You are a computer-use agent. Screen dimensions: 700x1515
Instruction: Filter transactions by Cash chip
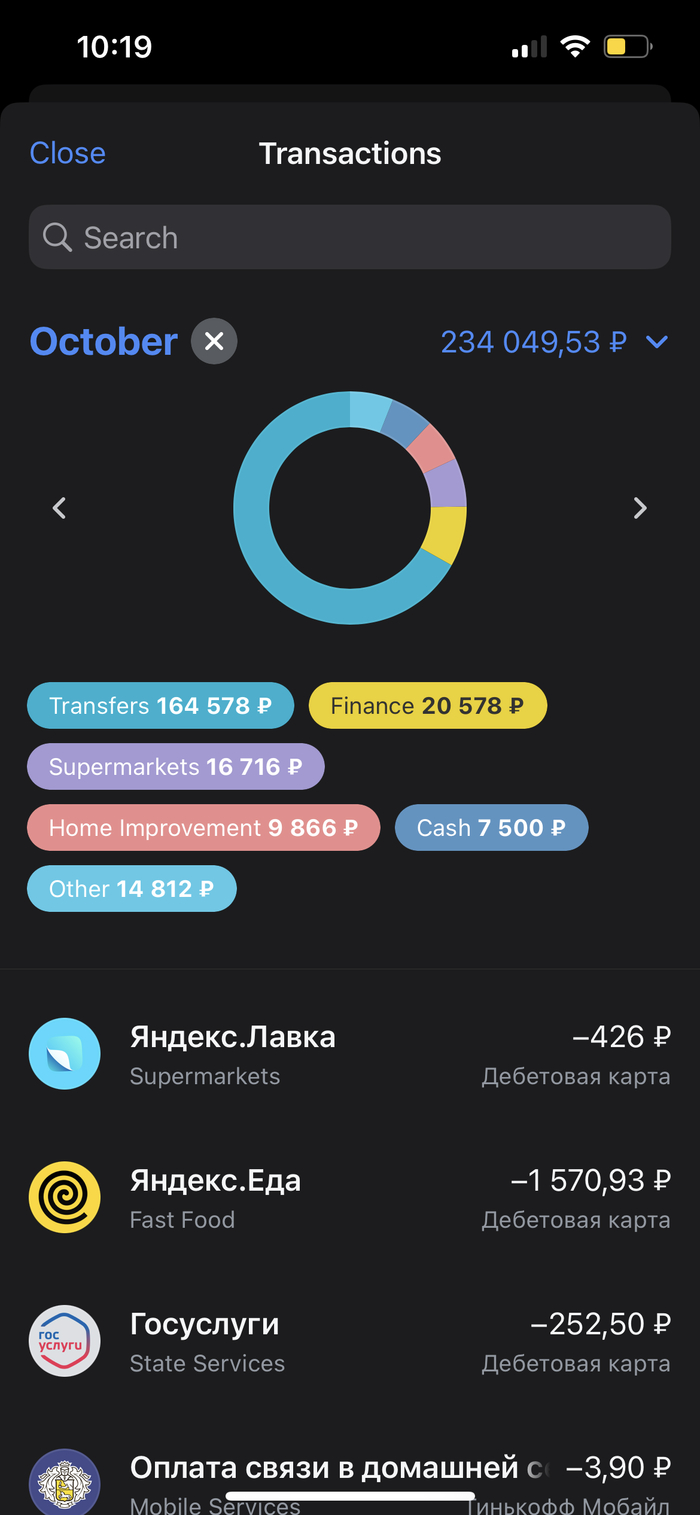[x=491, y=828]
